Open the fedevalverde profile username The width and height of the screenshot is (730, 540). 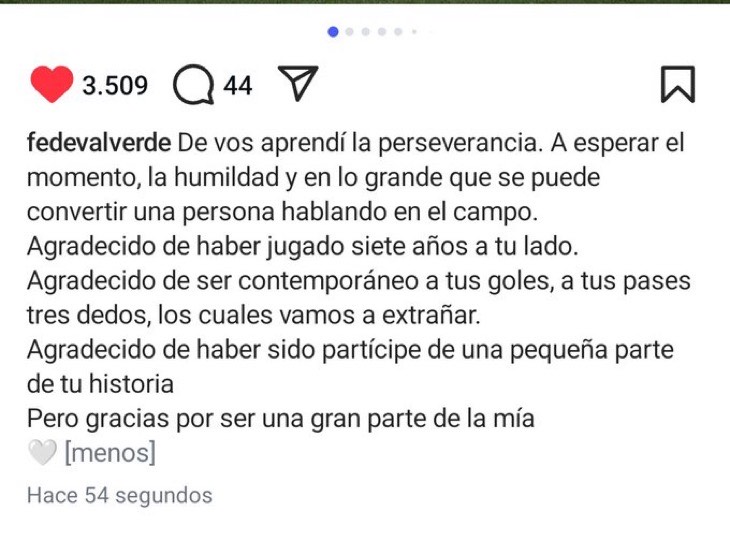(99, 142)
